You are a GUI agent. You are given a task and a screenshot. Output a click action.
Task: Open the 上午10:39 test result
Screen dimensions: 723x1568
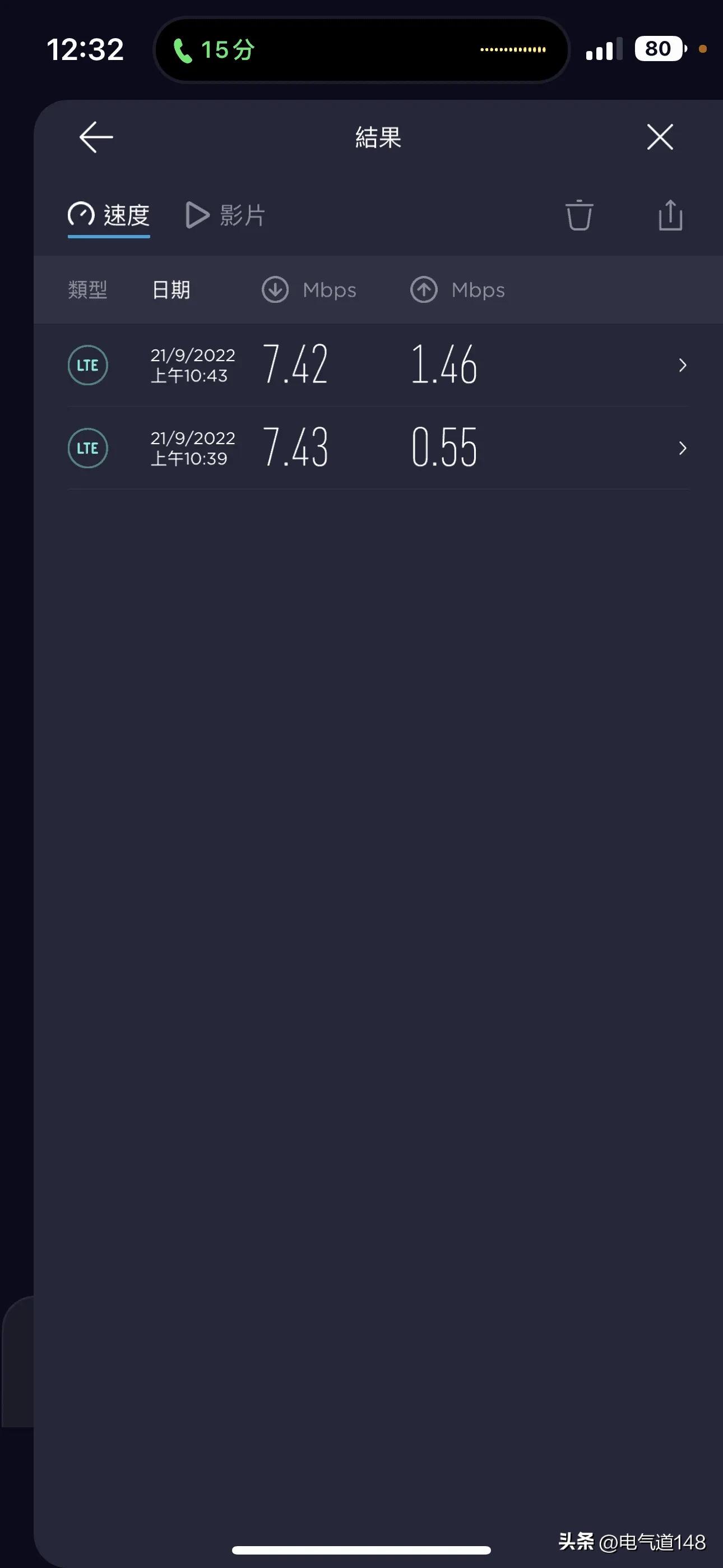click(377, 448)
